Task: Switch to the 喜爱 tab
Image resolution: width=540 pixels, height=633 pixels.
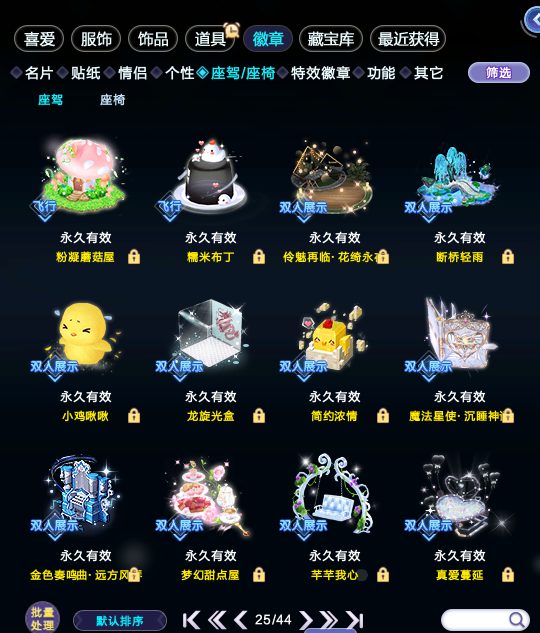Action: [x=39, y=39]
